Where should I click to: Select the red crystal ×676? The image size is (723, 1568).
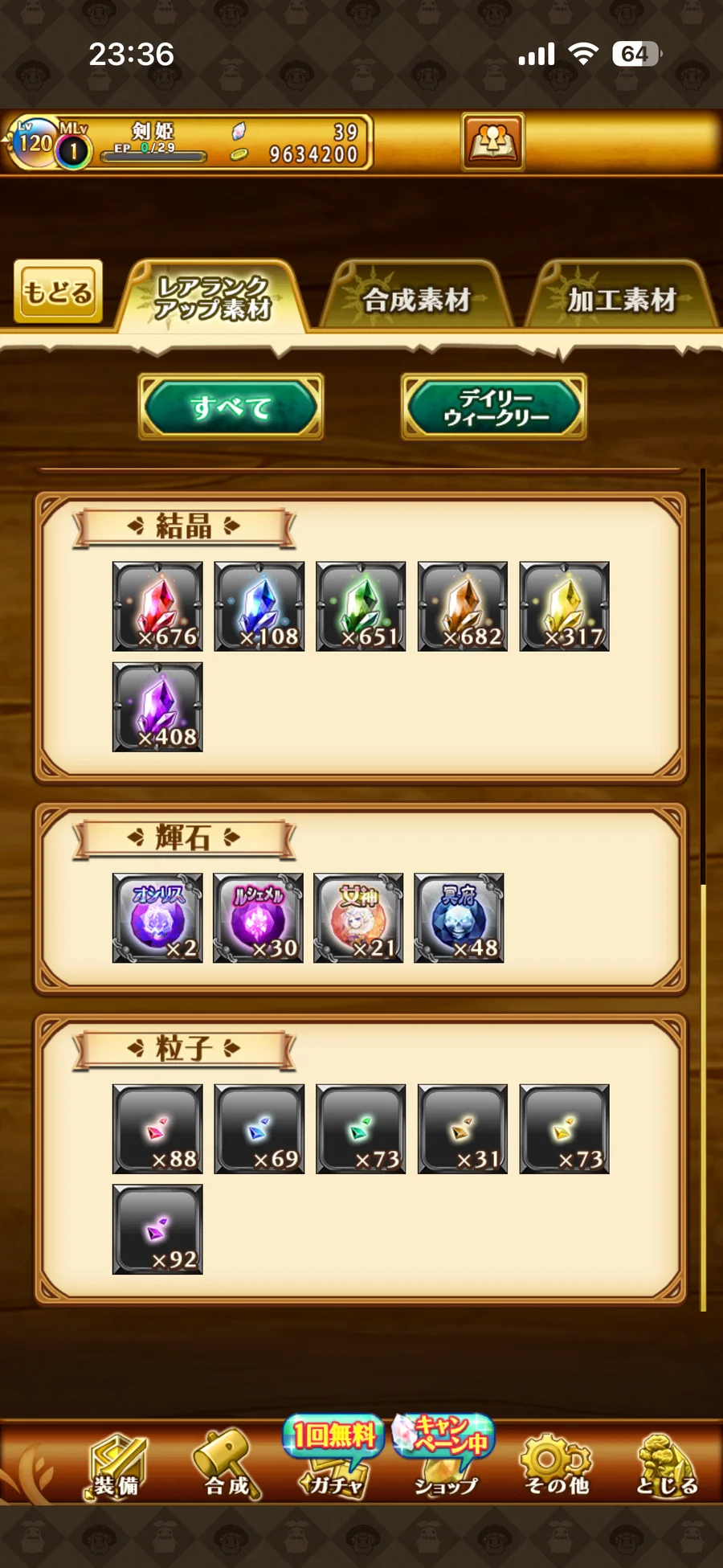tap(157, 606)
